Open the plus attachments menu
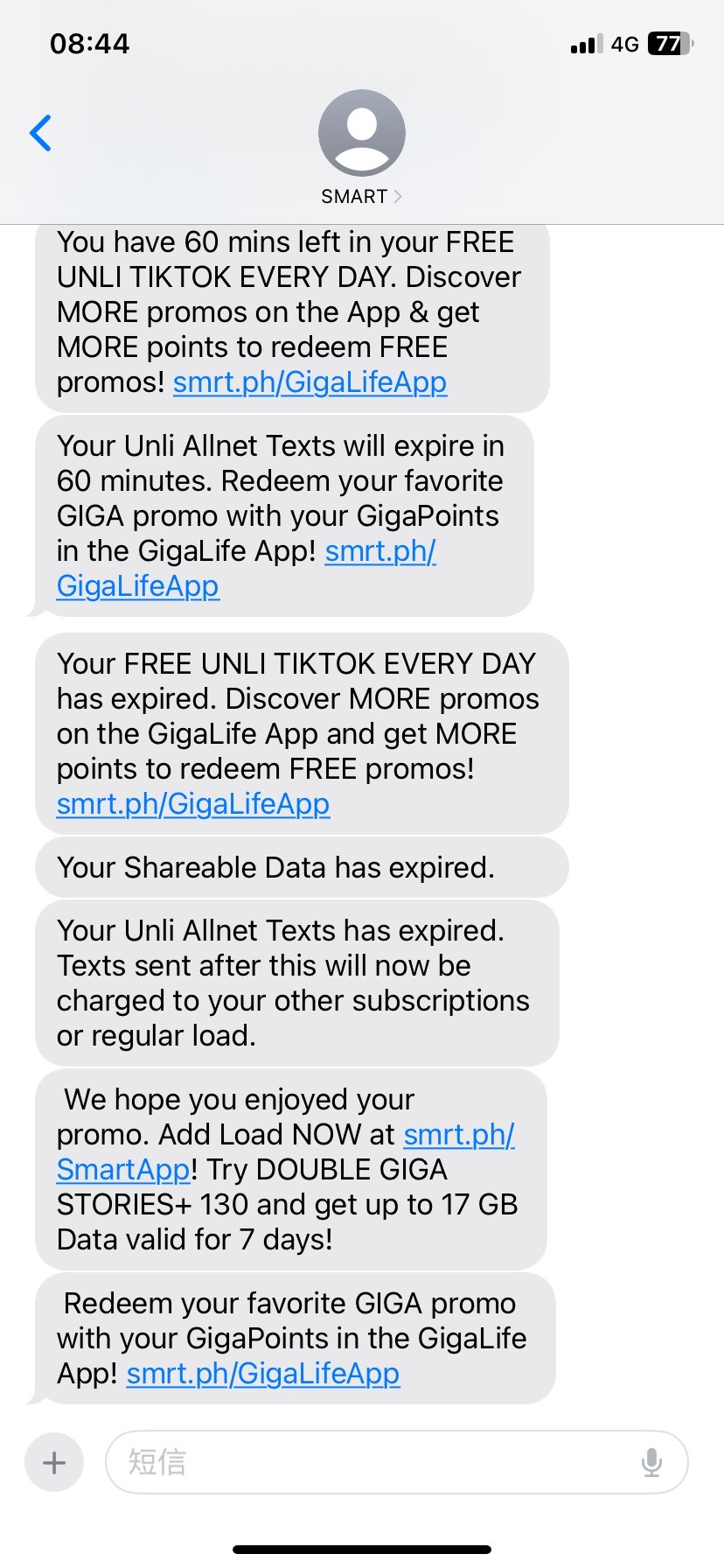Image resolution: width=724 pixels, height=1568 pixels. click(54, 1462)
